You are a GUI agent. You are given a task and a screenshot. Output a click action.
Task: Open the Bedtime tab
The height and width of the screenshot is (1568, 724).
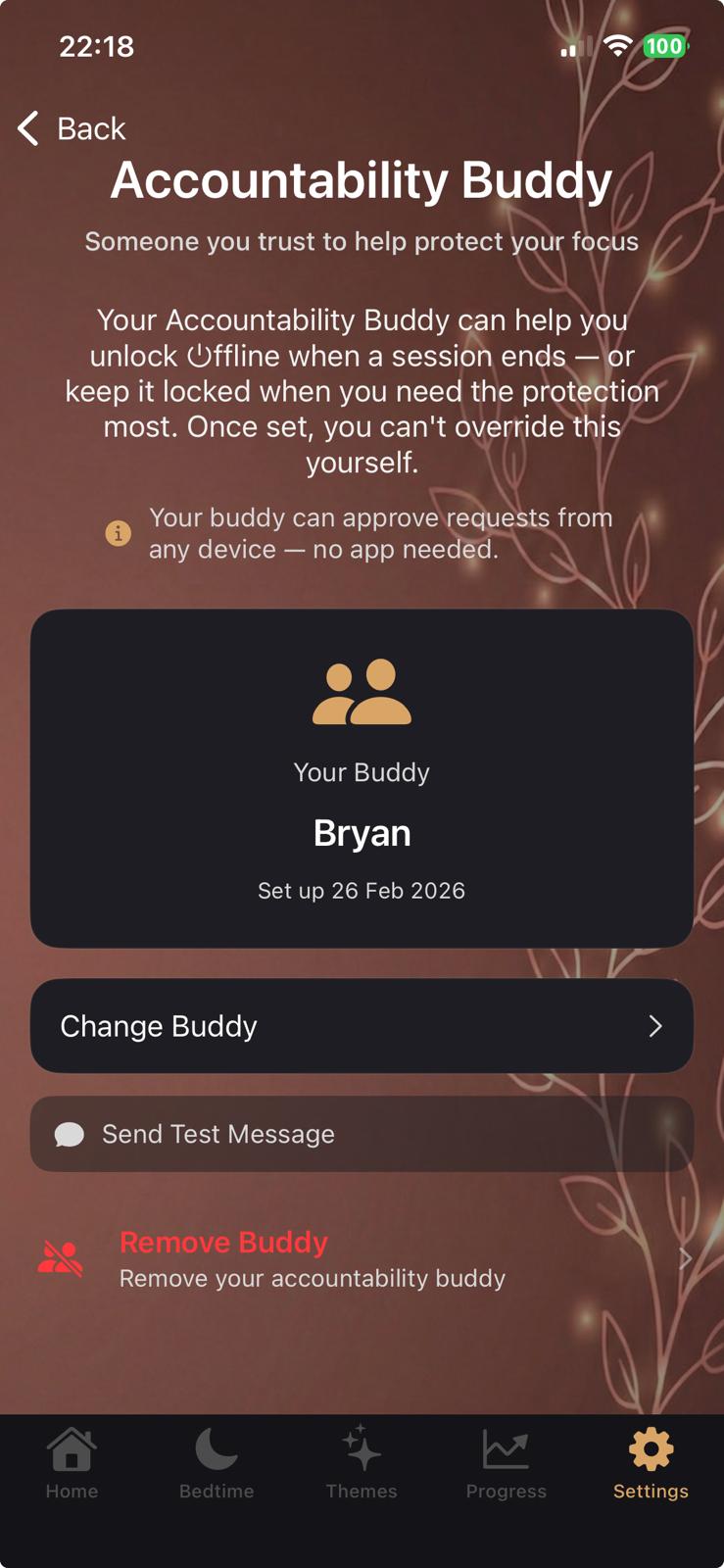tap(217, 1463)
